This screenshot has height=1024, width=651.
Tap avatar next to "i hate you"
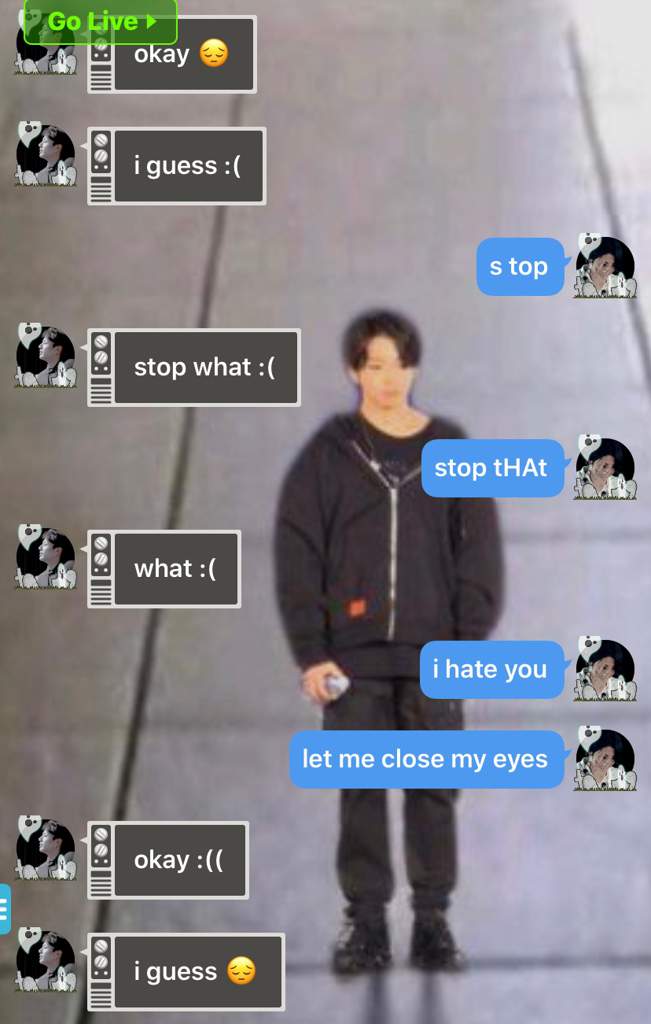pos(605,670)
